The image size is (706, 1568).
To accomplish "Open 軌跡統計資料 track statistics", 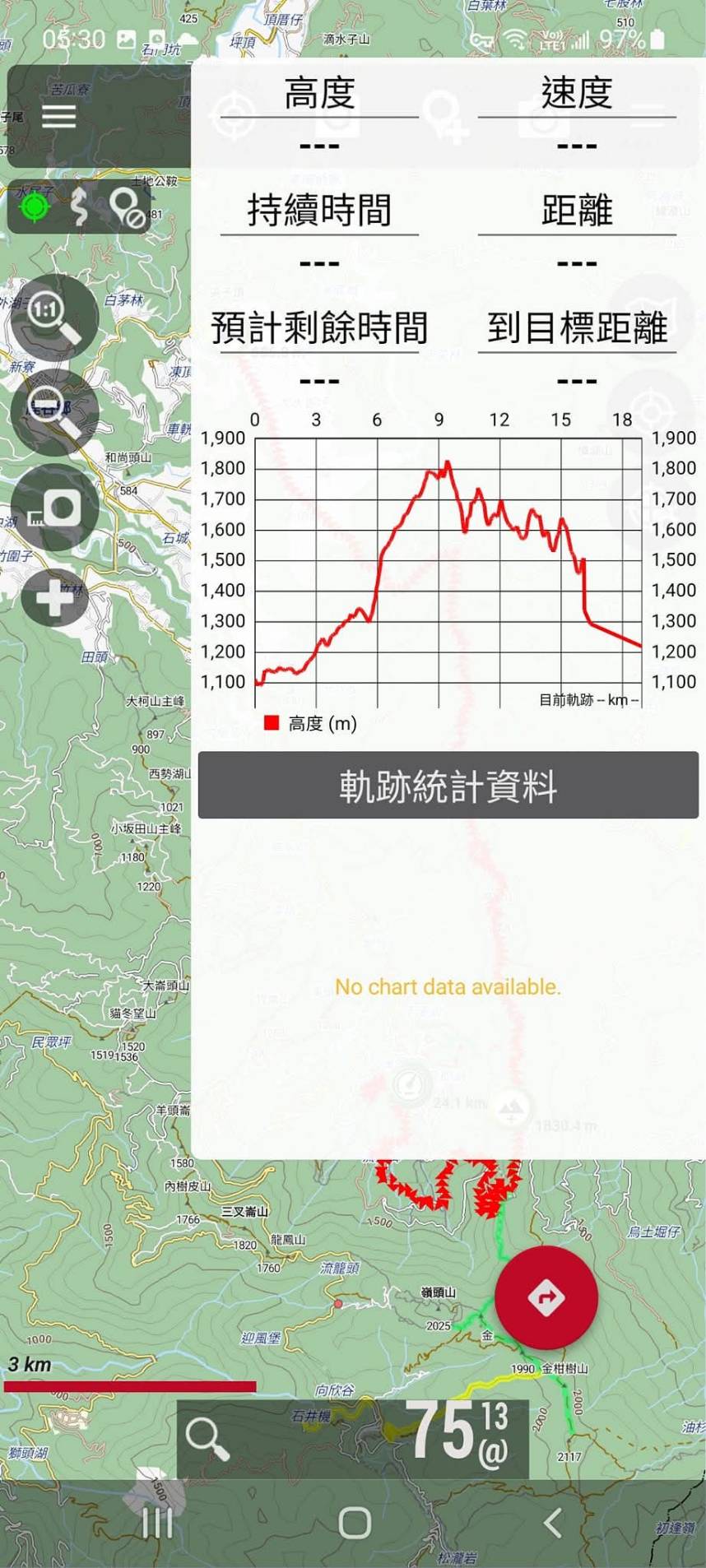I will click(x=448, y=786).
